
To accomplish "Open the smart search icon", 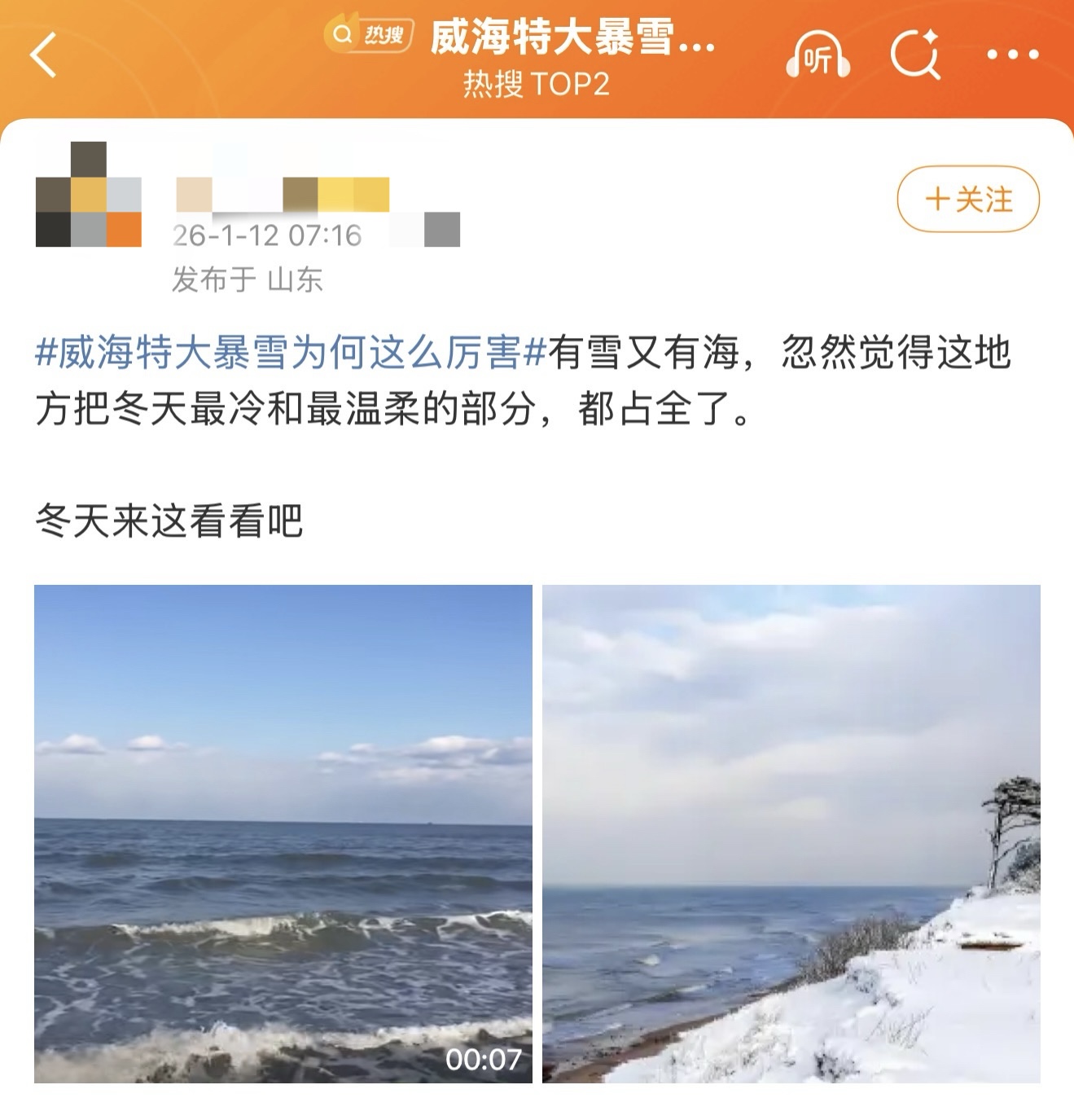I will pos(915,55).
